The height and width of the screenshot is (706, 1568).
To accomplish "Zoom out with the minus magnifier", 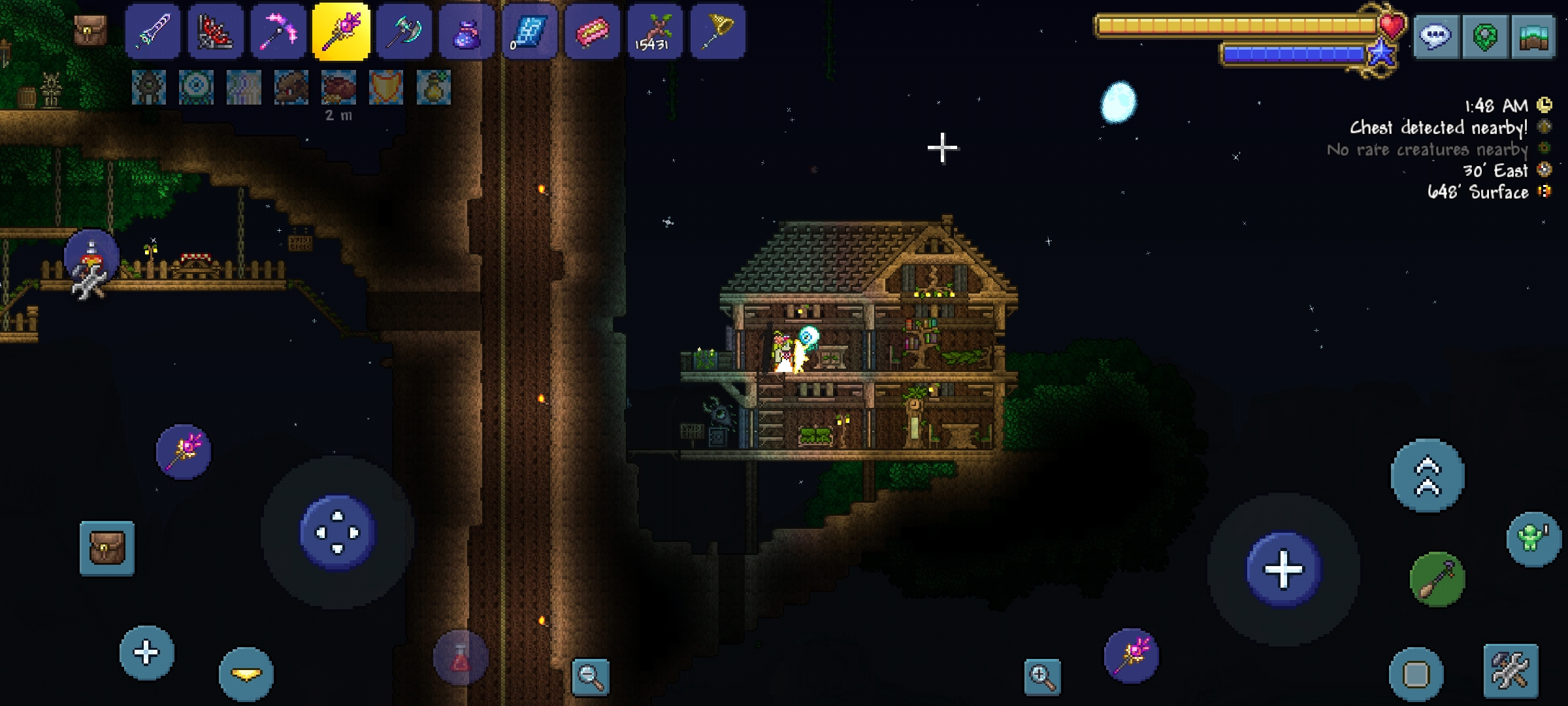I will pos(590,677).
